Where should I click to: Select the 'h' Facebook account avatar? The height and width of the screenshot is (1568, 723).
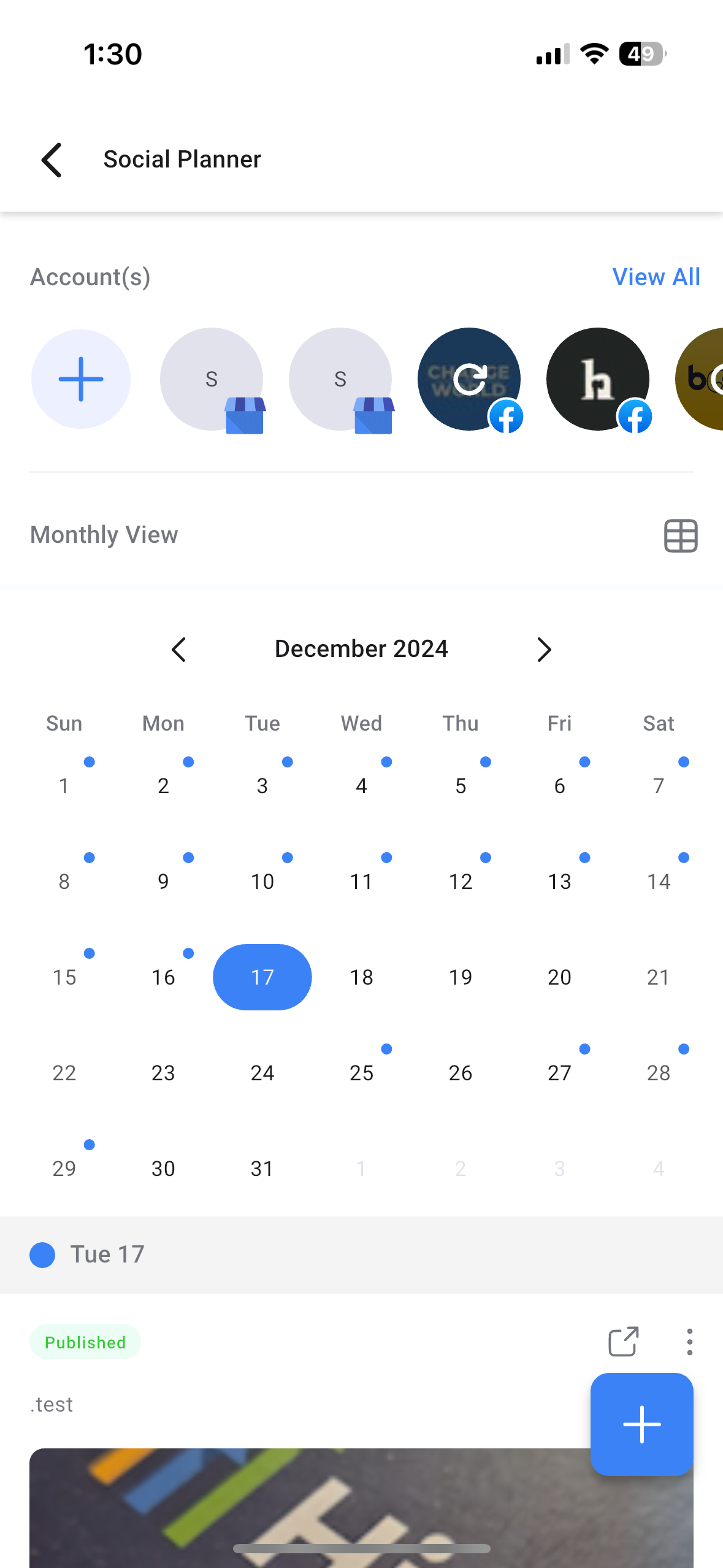[597, 379]
